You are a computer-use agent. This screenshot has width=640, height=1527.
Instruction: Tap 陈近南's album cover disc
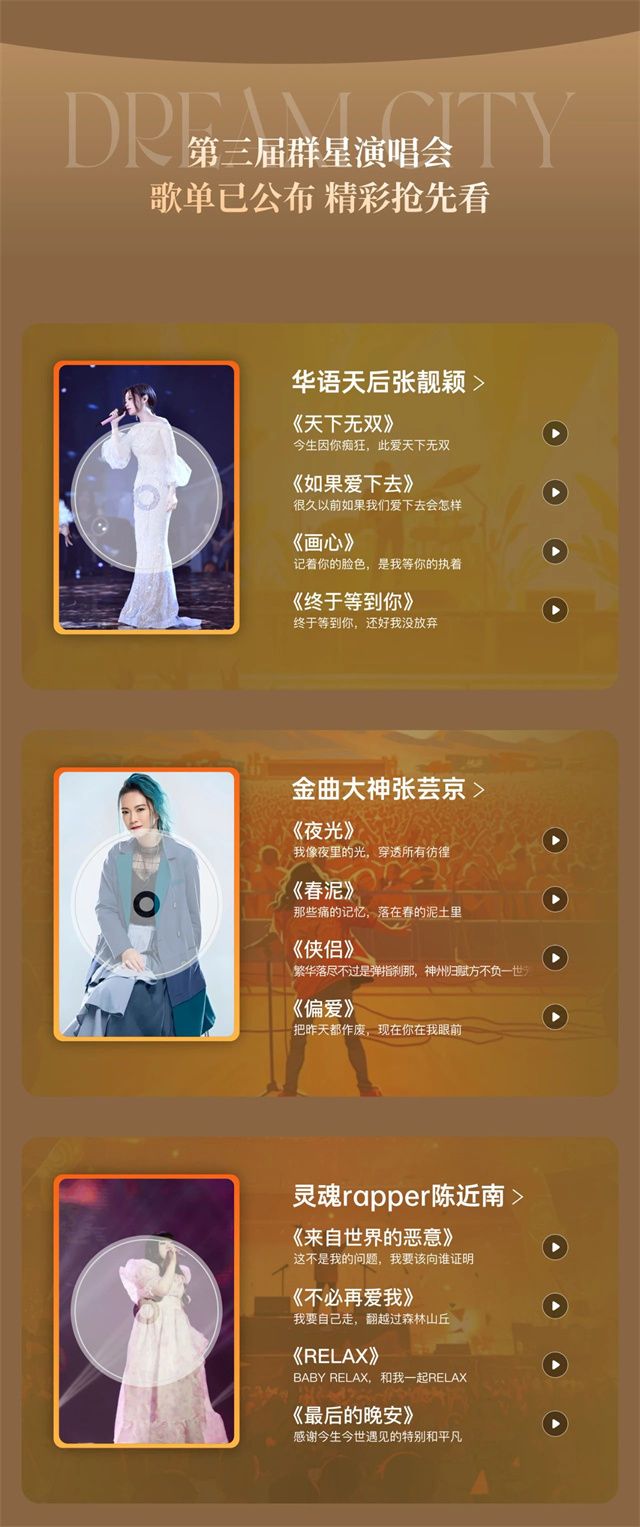coord(147,1311)
